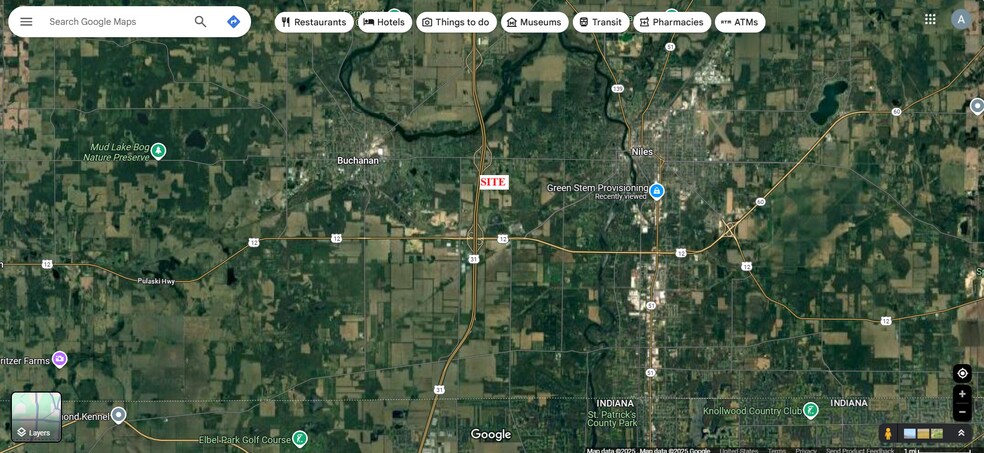
Task: Tap the Museums chip
Action: [534, 22]
